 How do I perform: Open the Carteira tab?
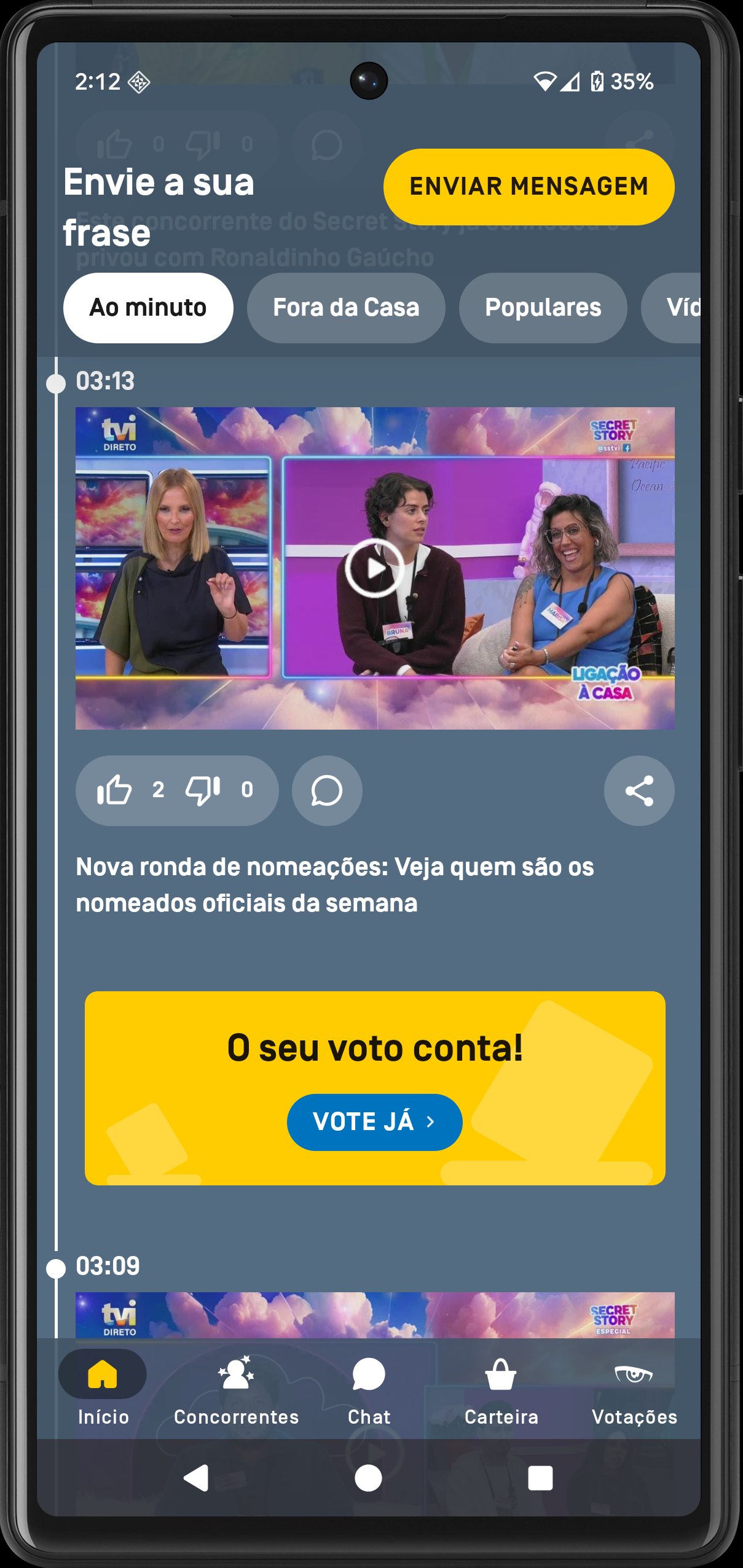(501, 1389)
